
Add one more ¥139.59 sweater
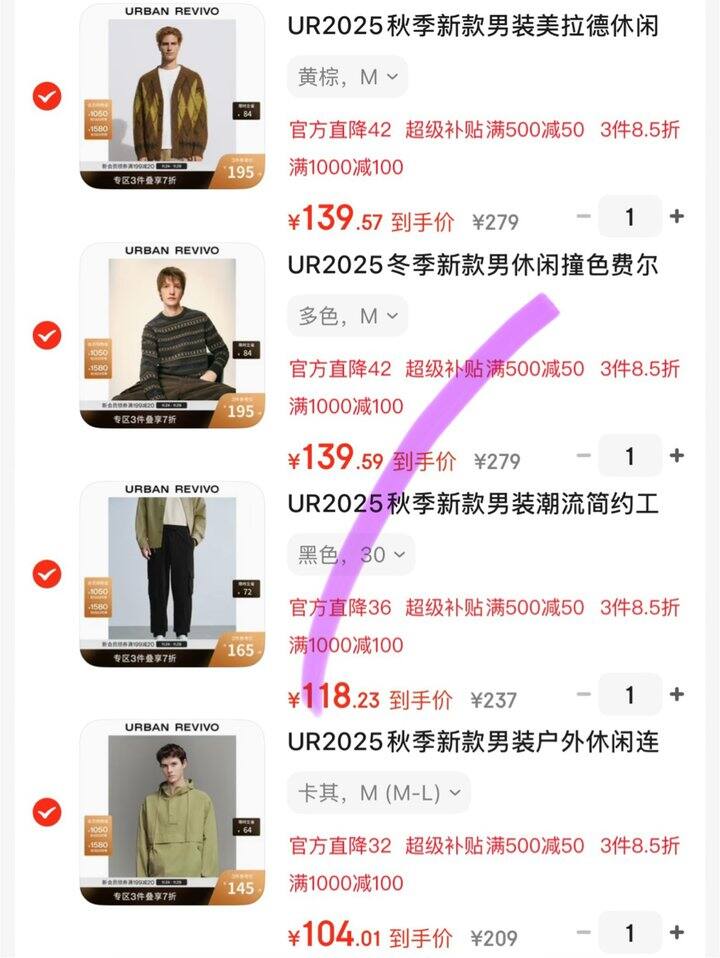677,456
